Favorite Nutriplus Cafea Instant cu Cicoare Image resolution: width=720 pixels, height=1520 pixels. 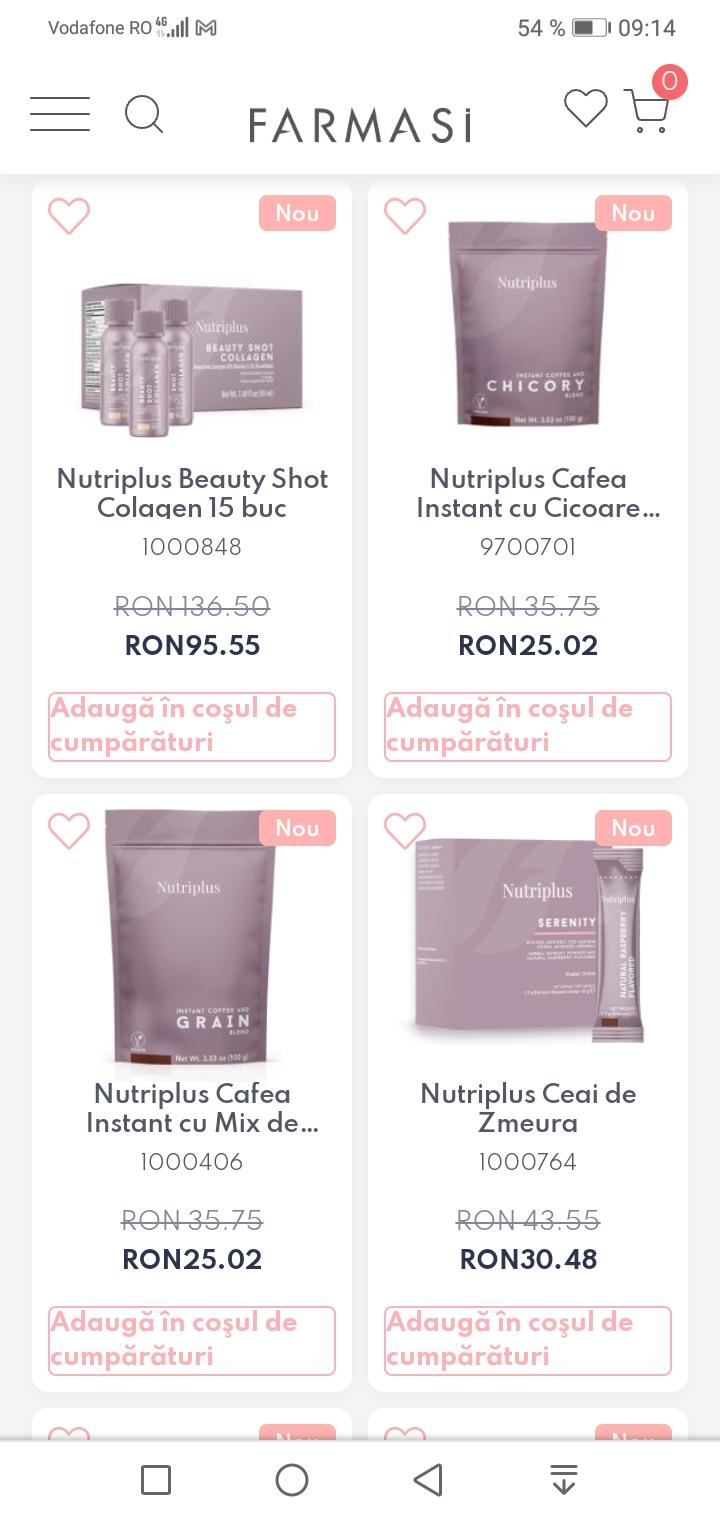[405, 216]
